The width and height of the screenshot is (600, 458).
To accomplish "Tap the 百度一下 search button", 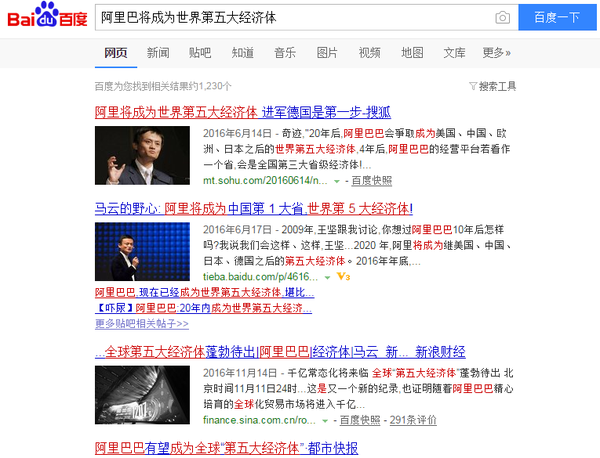I will tap(557, 18).
